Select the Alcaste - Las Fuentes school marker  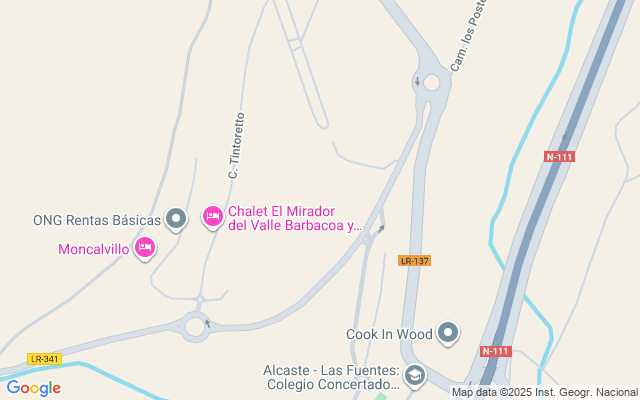click(x=415, y=376)
